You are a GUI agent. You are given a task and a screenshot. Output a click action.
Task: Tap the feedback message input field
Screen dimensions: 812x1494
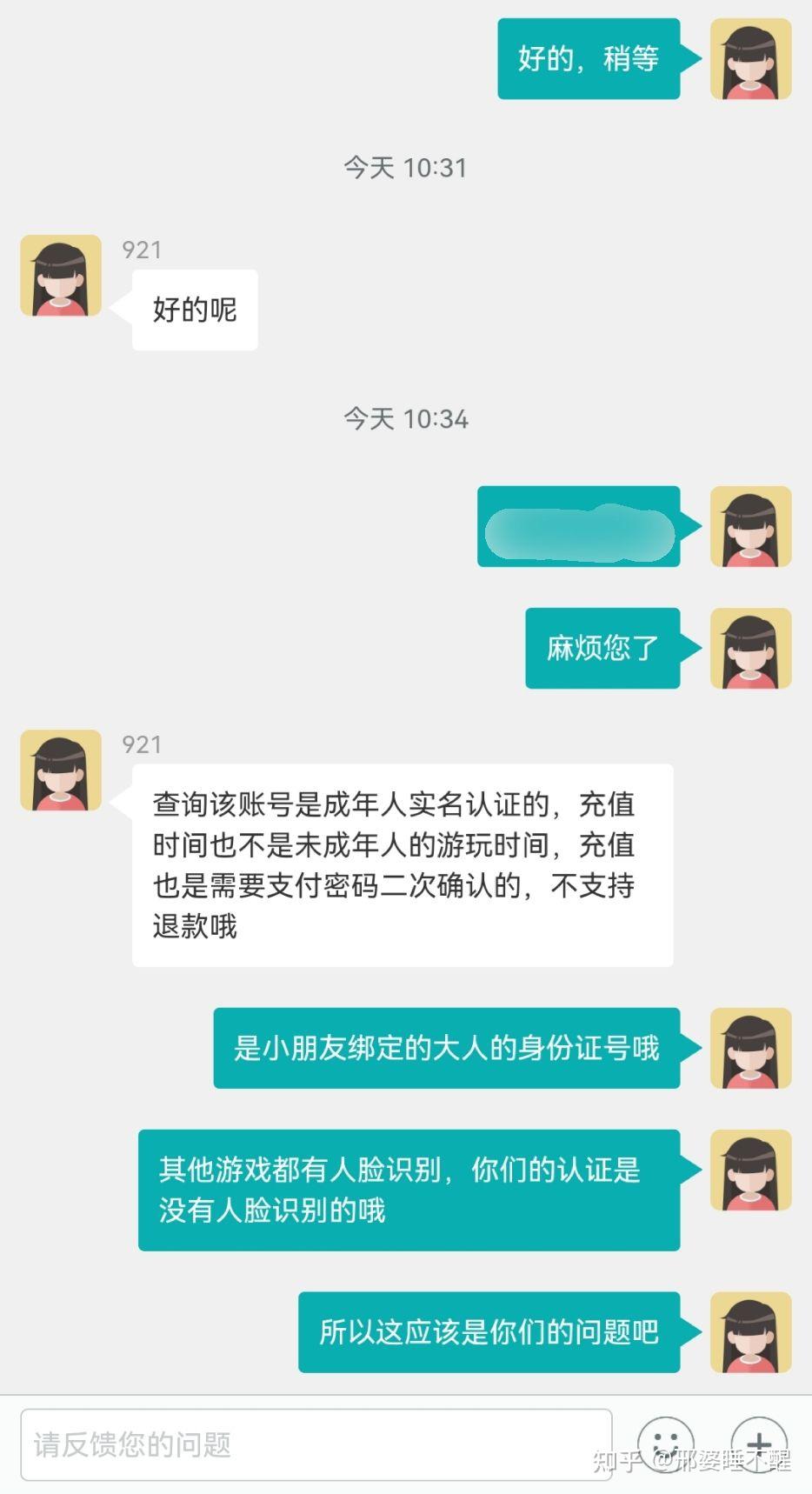(316, 1444)
